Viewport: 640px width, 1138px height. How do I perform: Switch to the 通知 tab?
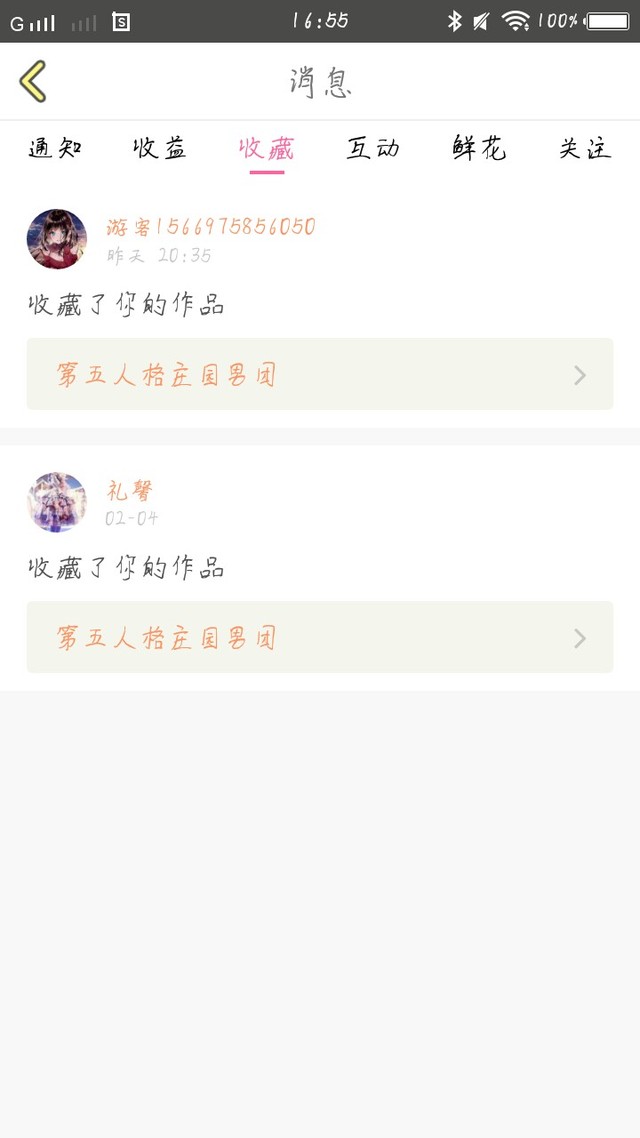click(55, 149)
